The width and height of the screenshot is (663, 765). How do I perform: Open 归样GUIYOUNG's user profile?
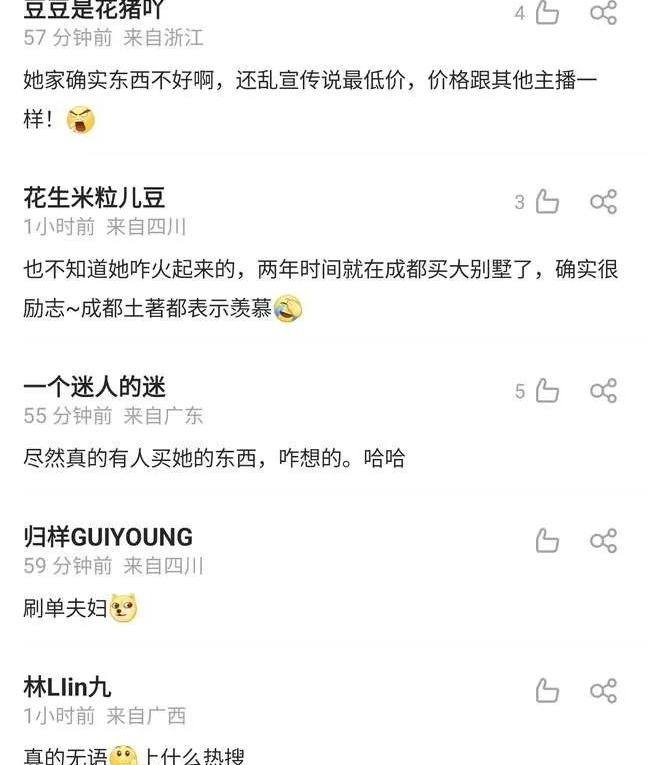pos(107,537)
